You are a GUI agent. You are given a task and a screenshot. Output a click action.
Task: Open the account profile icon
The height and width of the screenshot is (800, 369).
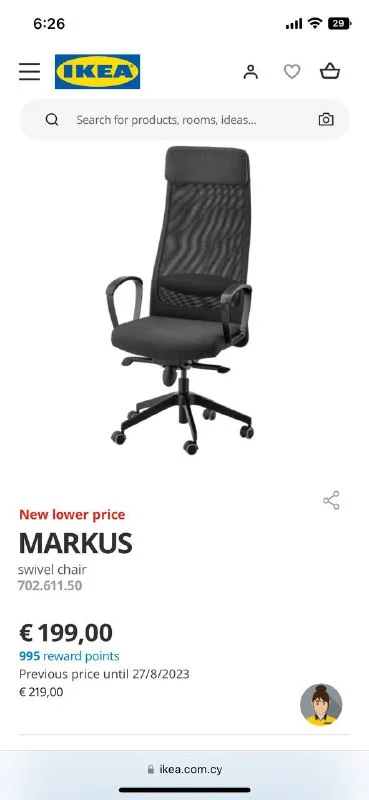pos(251,72)
